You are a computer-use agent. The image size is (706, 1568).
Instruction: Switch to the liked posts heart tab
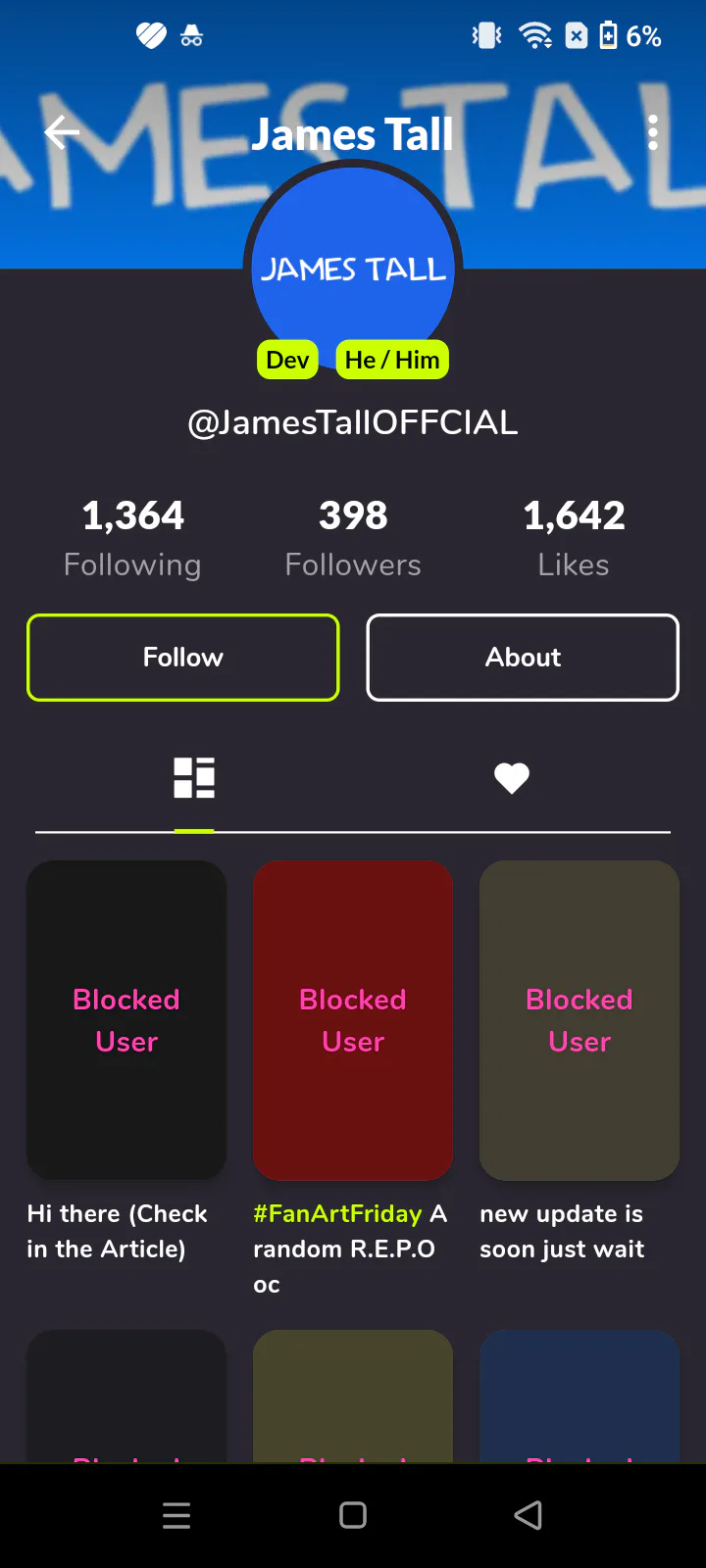point(512,778)
